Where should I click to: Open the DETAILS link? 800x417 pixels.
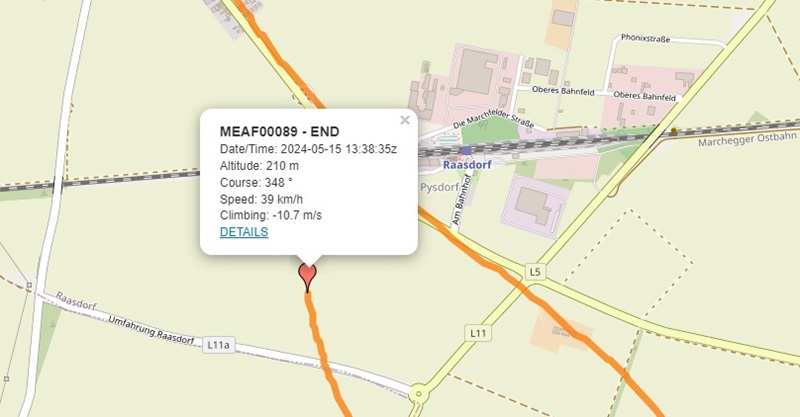tap(244, 232)
